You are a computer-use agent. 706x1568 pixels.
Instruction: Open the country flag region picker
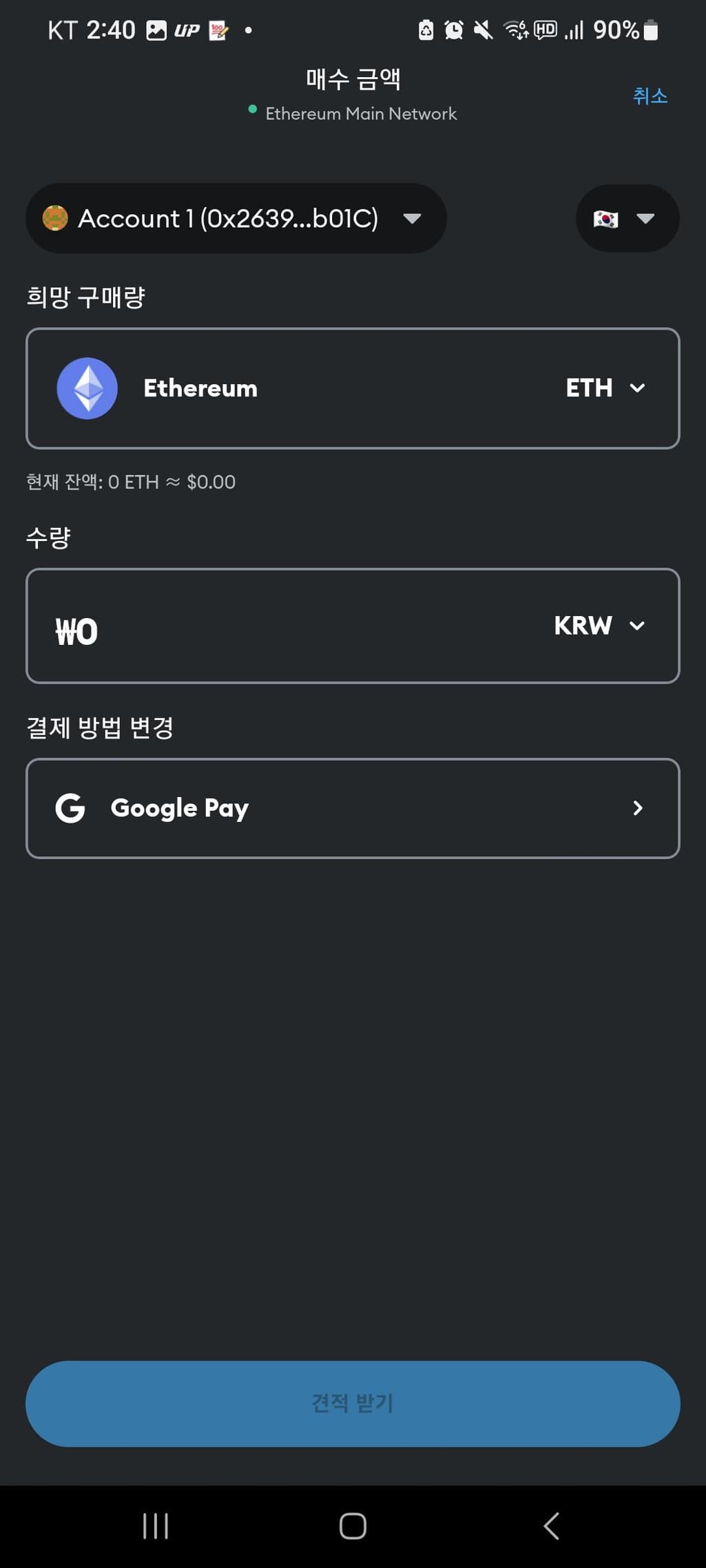point(627,219)
